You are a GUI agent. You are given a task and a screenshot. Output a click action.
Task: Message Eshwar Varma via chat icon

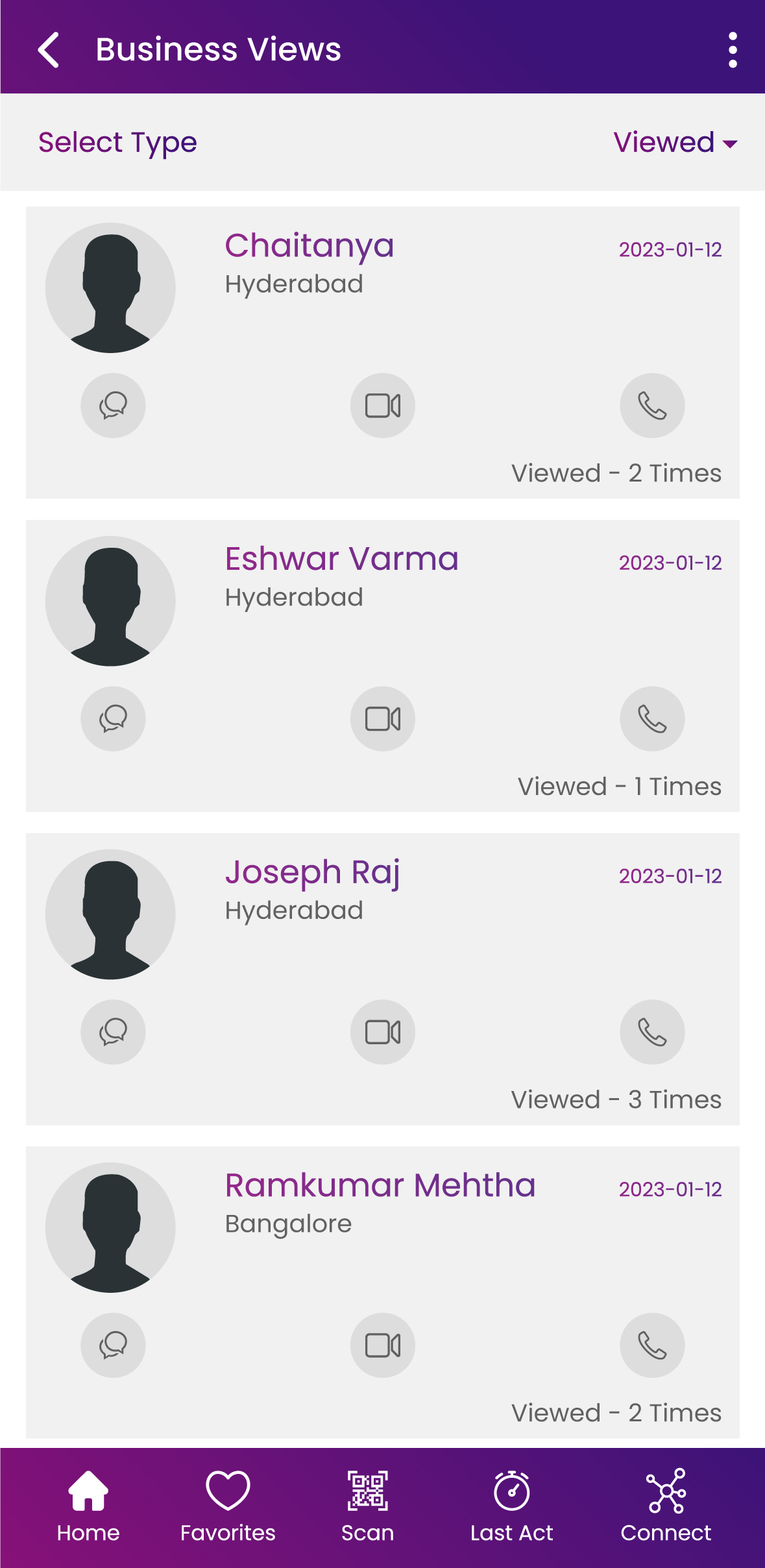pyautogui.click(x=113, y=719)
